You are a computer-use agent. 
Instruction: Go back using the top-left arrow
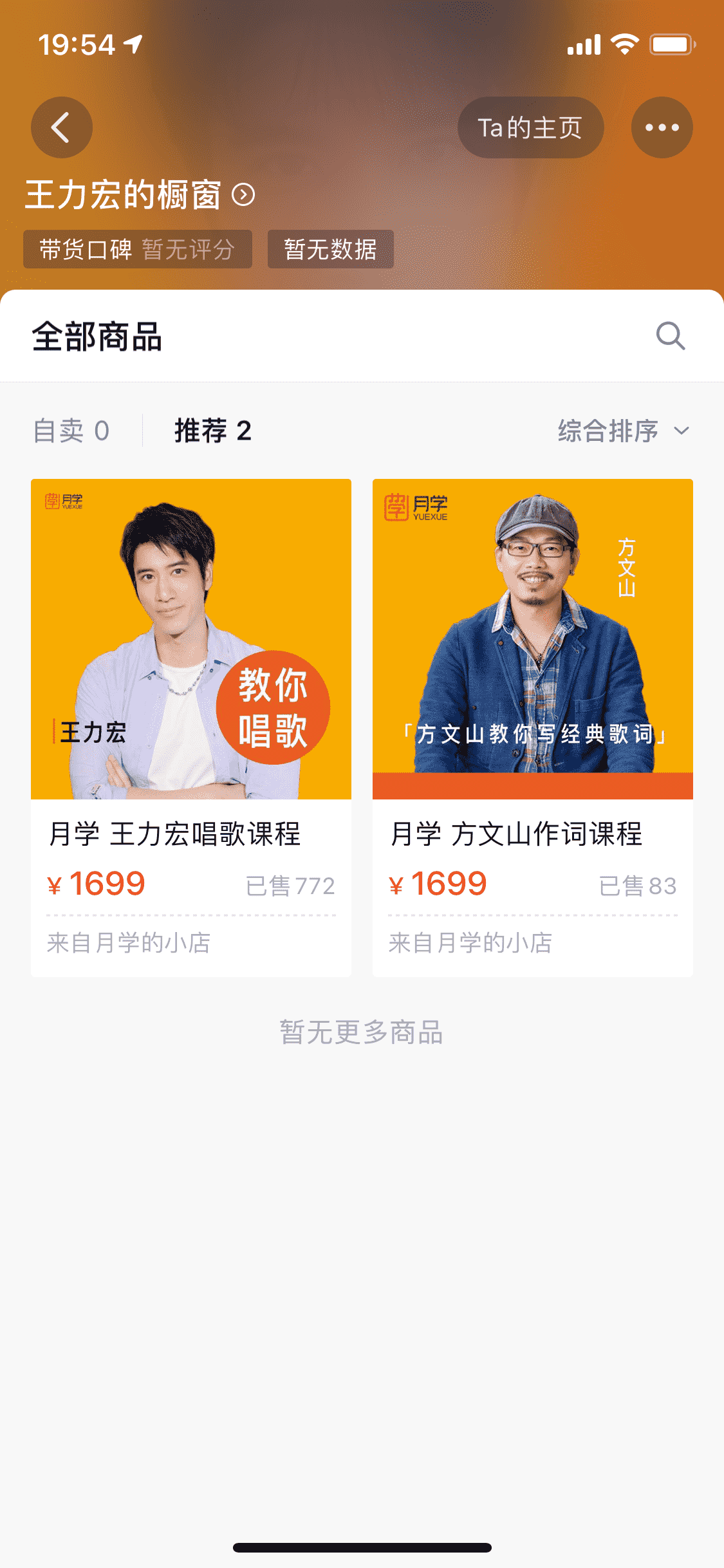tap(62, 127)
